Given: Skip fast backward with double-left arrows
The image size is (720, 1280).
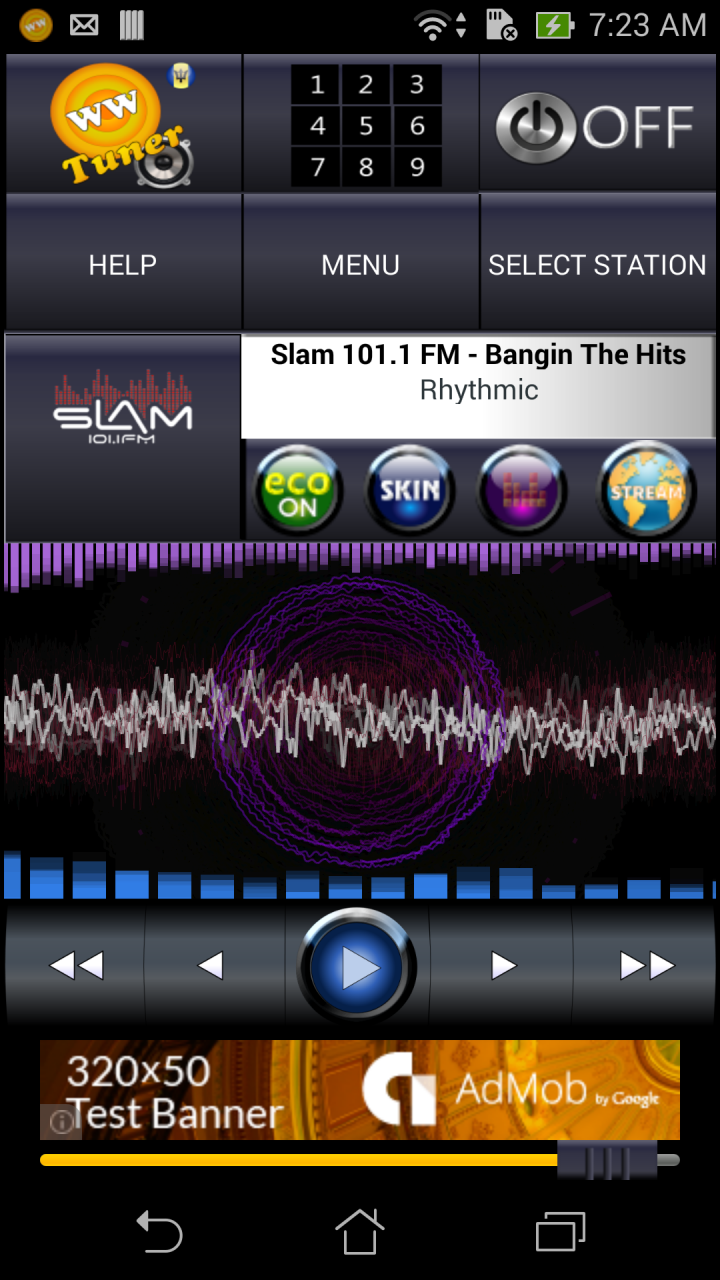Looking at the screenshot, I should (x=77, y=966).
